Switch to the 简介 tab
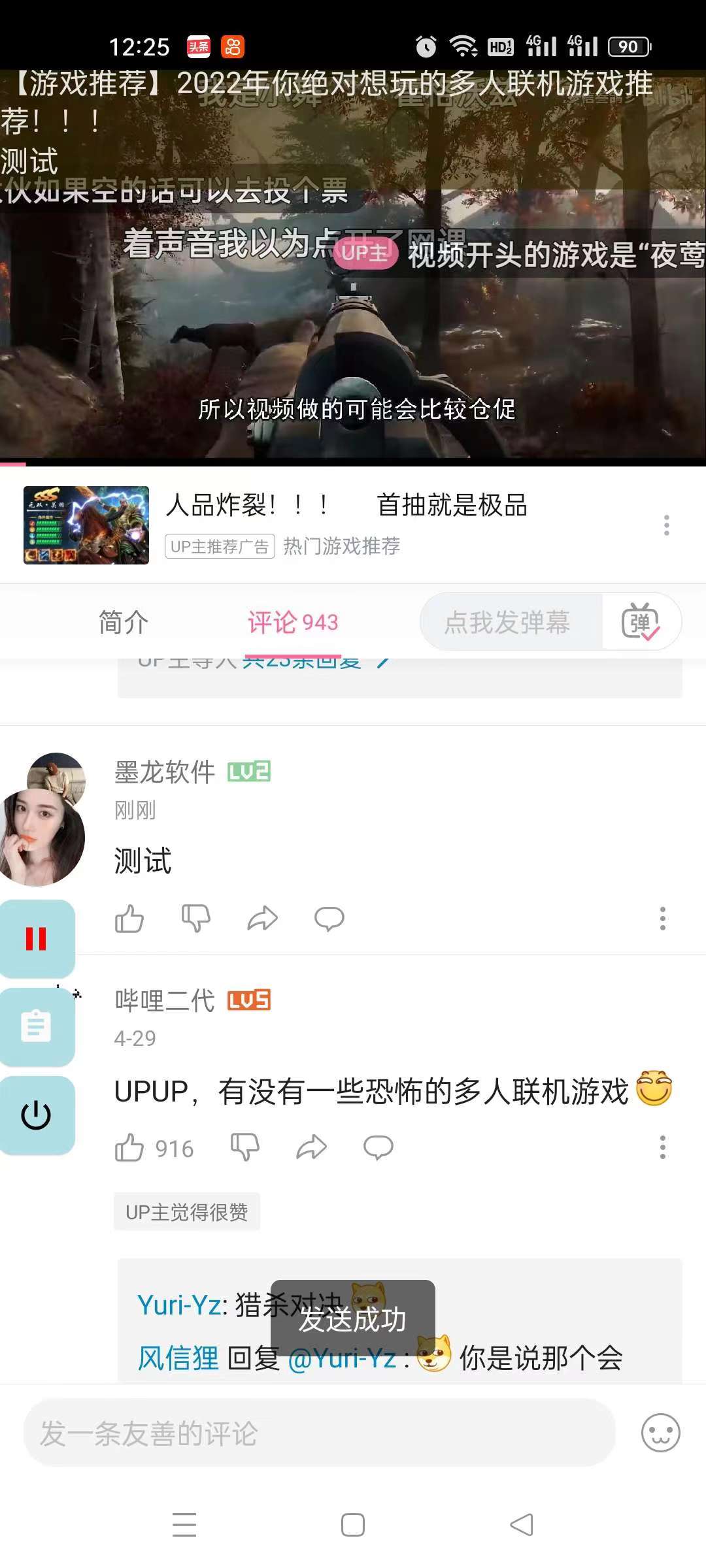Screen dimensions: 706x1568 click(x=124, y=622)
